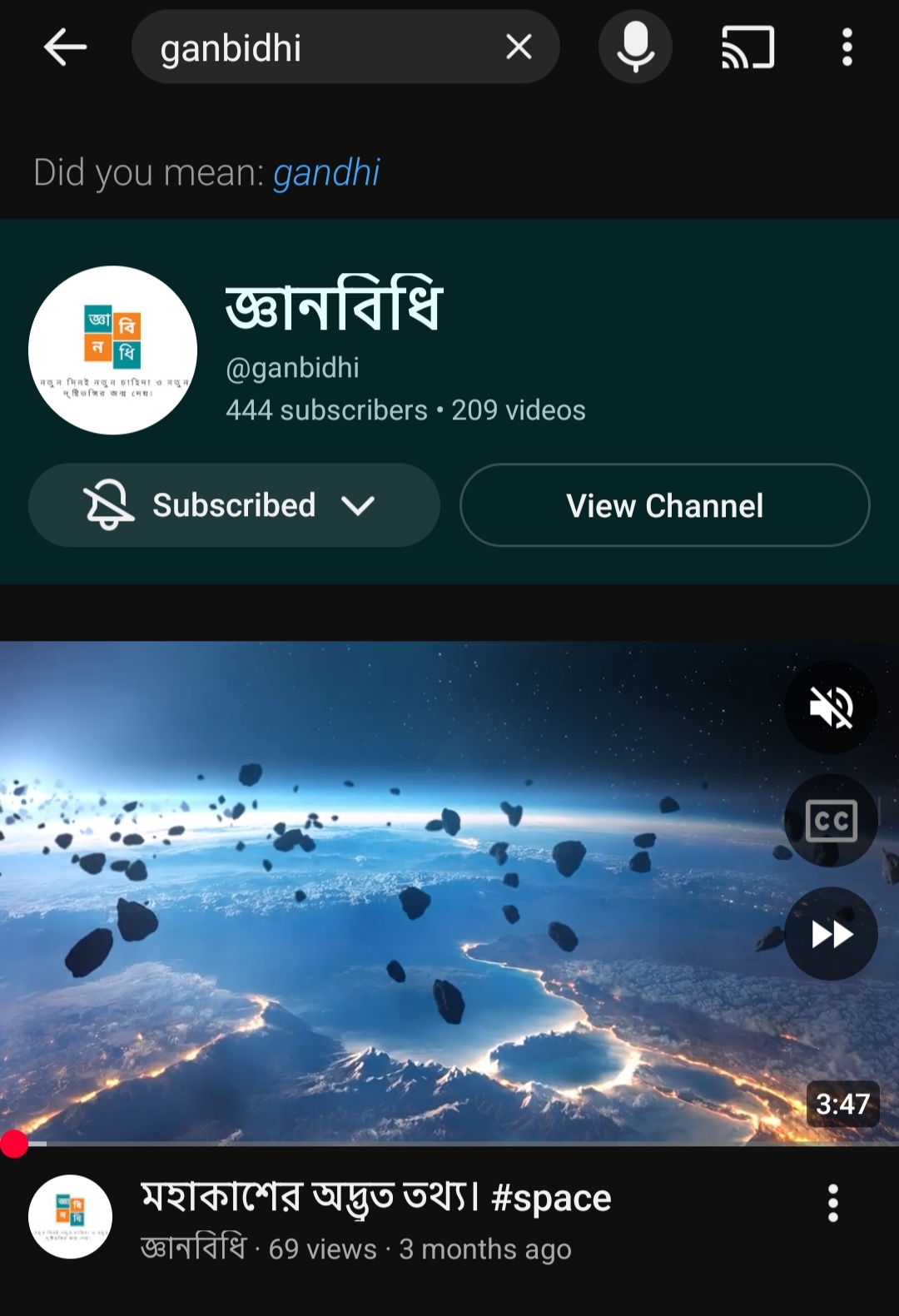This screenshot has height=1316, width=899.
Task: Clear the search query text
Action: click(x=519, y=47)
